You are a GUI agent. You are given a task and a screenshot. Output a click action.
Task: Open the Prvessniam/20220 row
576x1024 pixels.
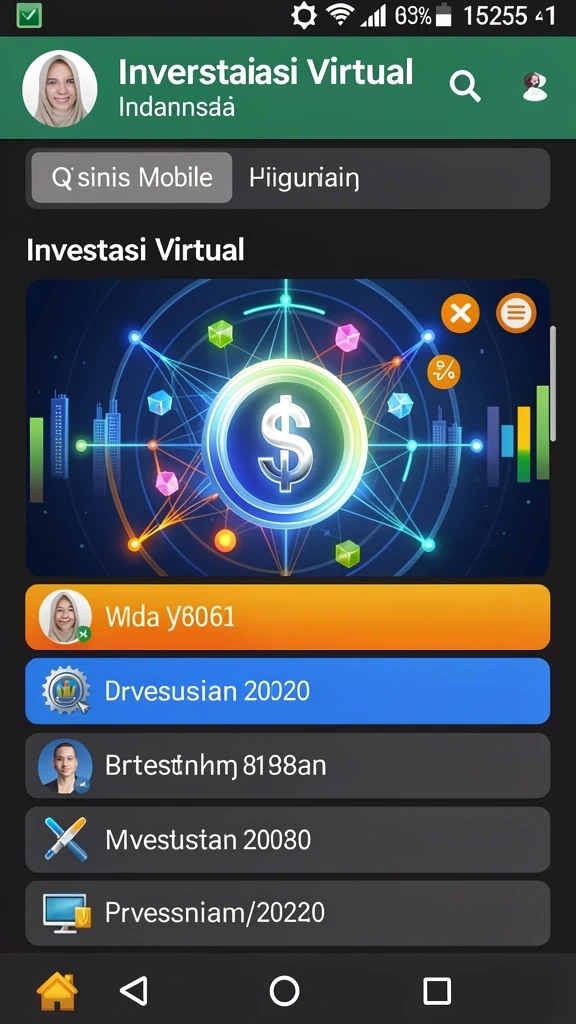[287, 913]
